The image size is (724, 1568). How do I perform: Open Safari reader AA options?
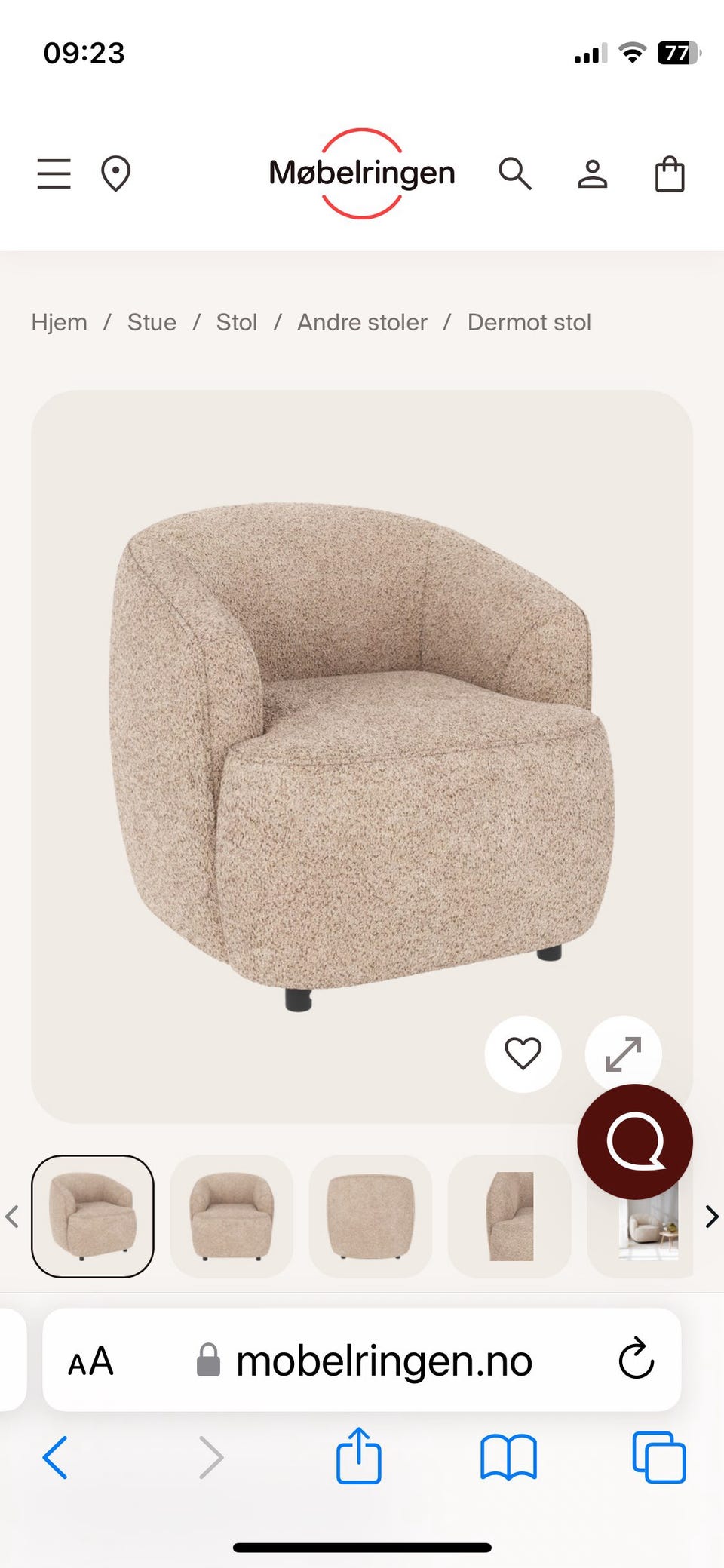point(90,1361)
